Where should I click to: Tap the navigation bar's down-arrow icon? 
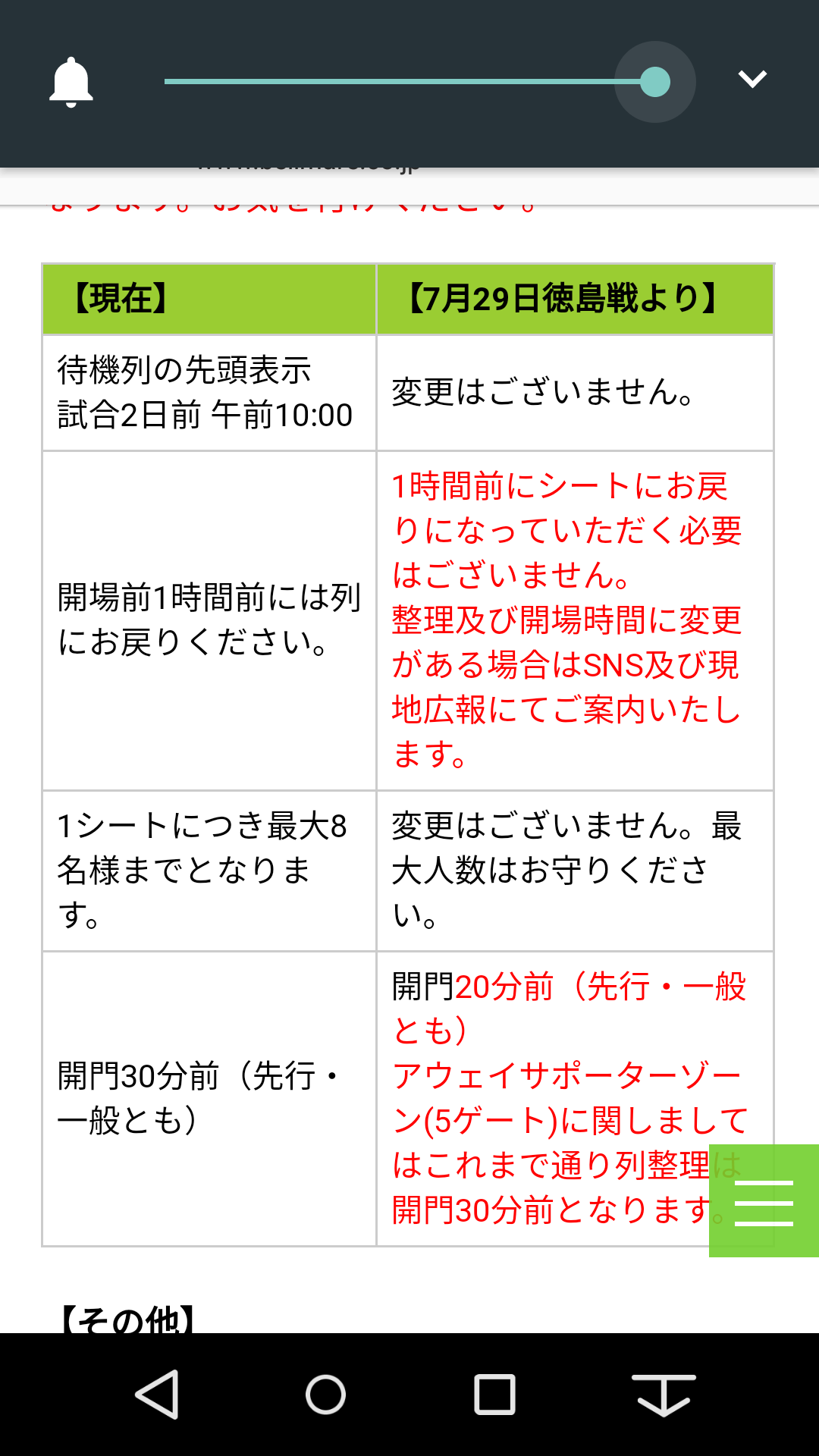[x=664, y=1394]
